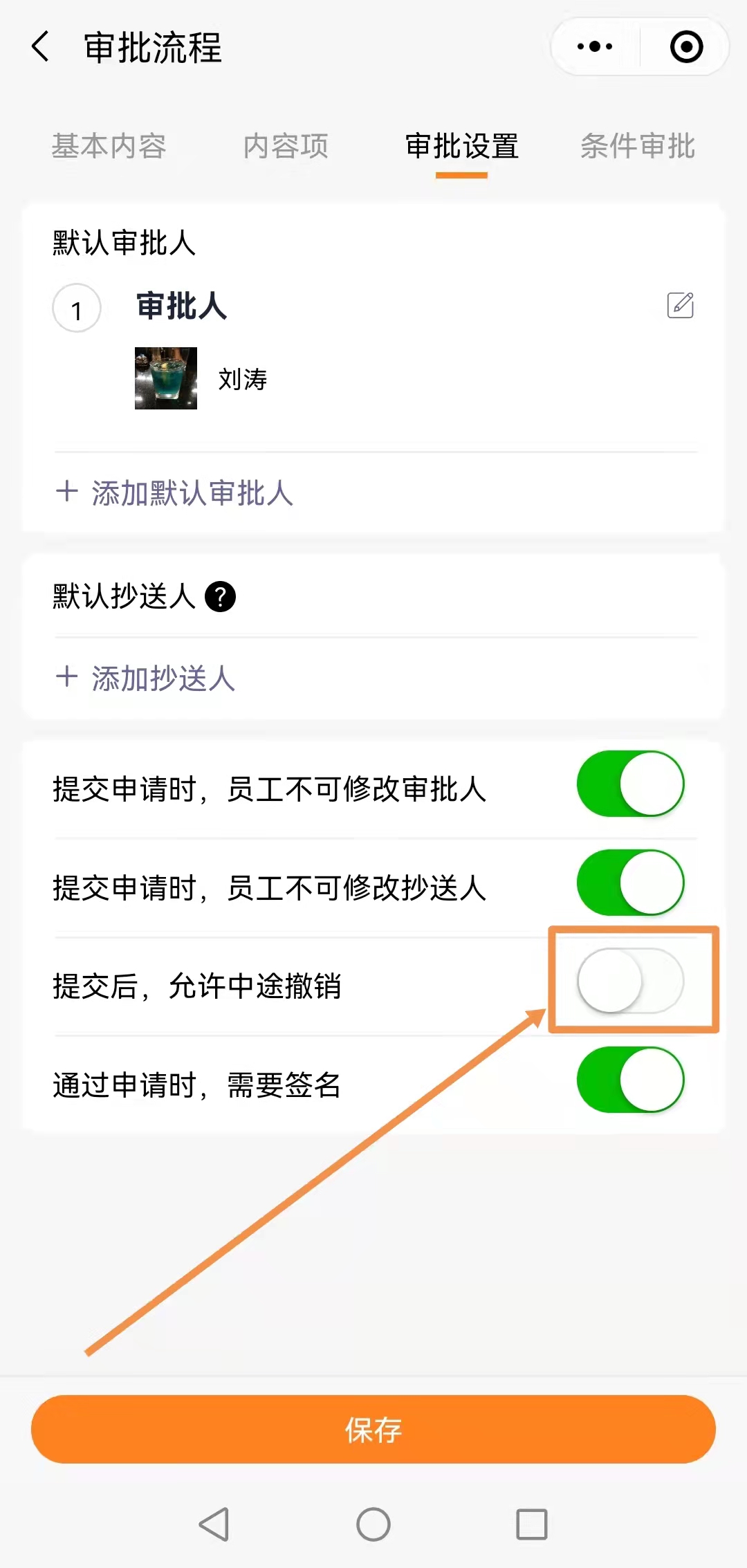This screenshot has height=1568, width=747.
Task: Open help icon beside 默认抄送人
Action: pyautogui.click(x=221, y=596)
